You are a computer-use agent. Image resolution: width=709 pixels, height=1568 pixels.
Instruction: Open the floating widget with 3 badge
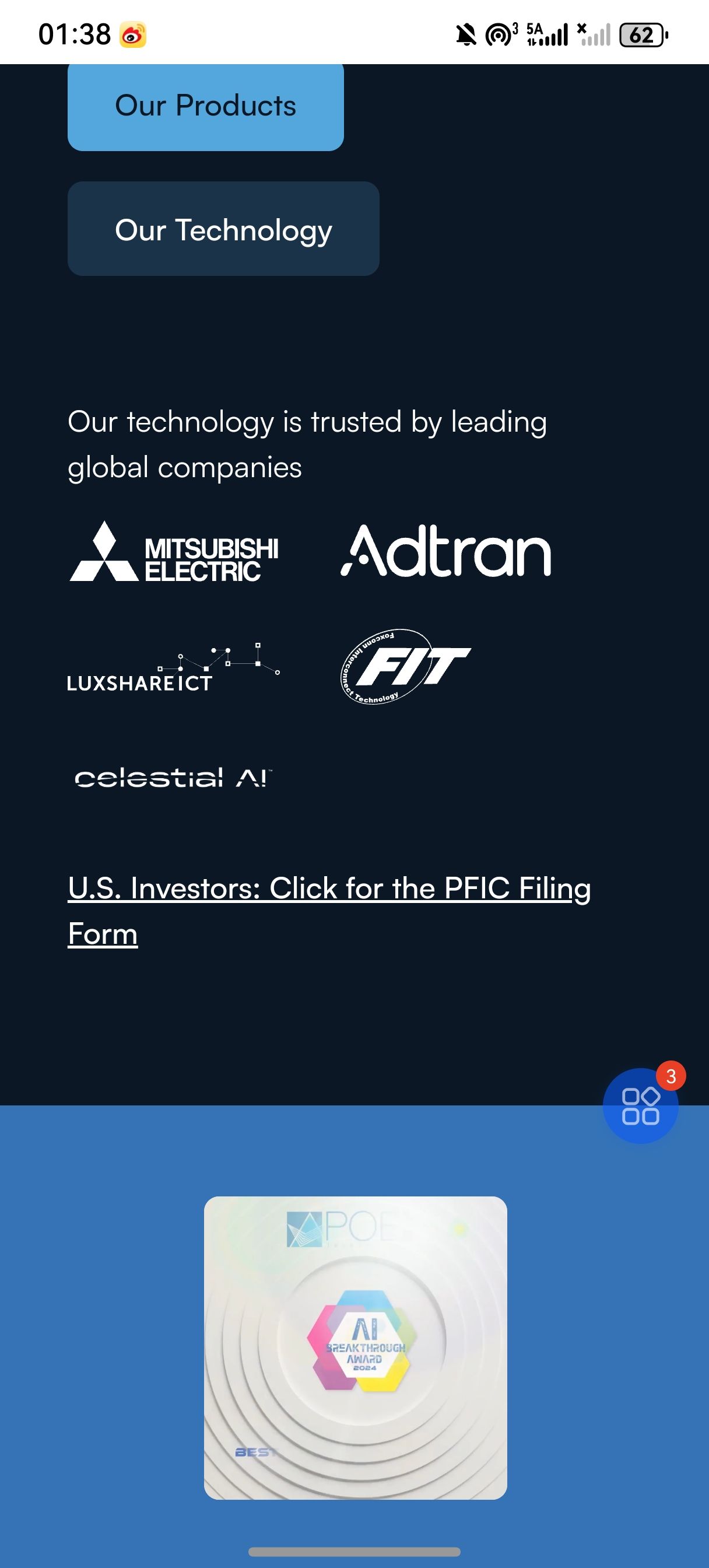(640, 1105)
